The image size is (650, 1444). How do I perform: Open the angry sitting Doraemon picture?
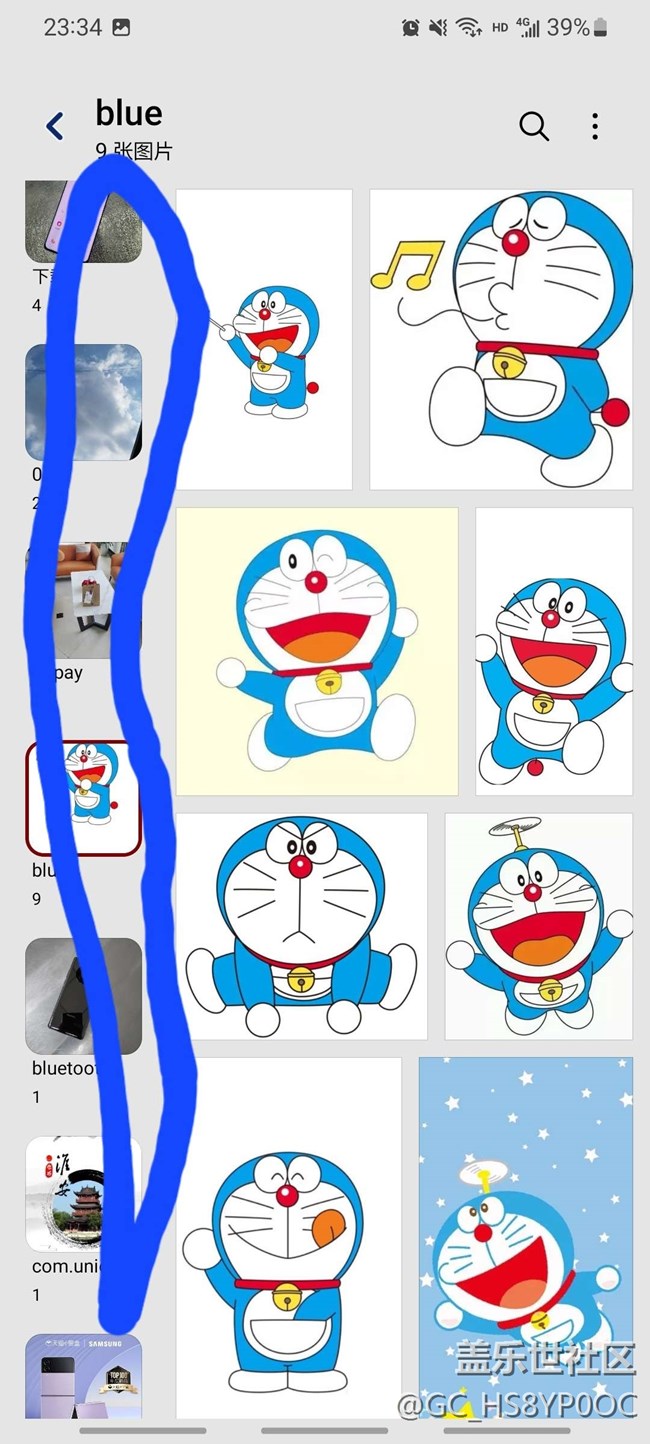coord(301,926)
